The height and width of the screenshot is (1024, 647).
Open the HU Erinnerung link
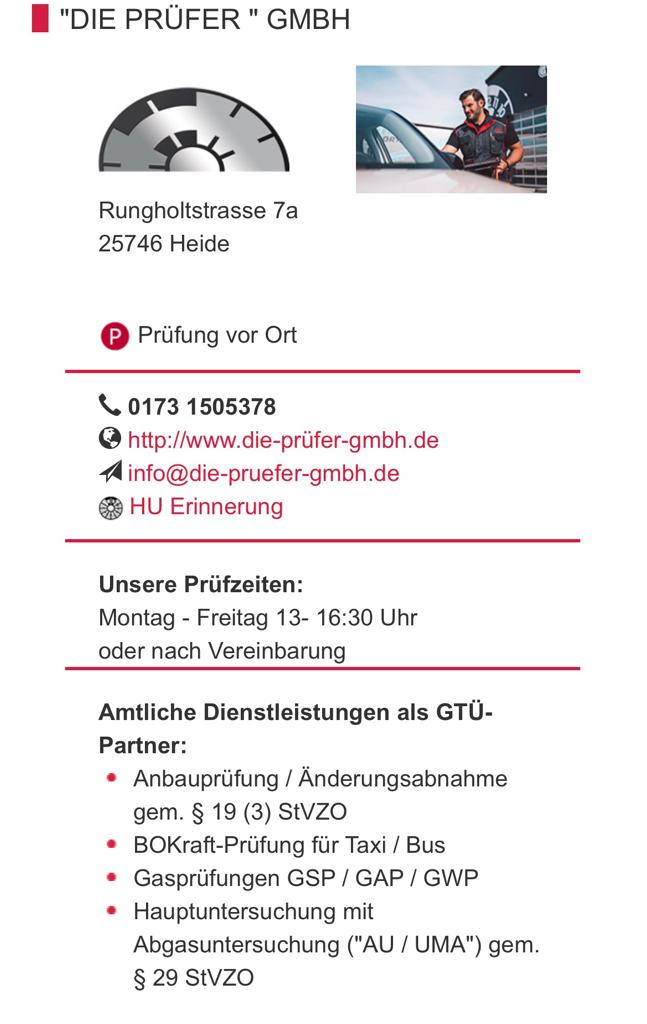coord(206,506)
